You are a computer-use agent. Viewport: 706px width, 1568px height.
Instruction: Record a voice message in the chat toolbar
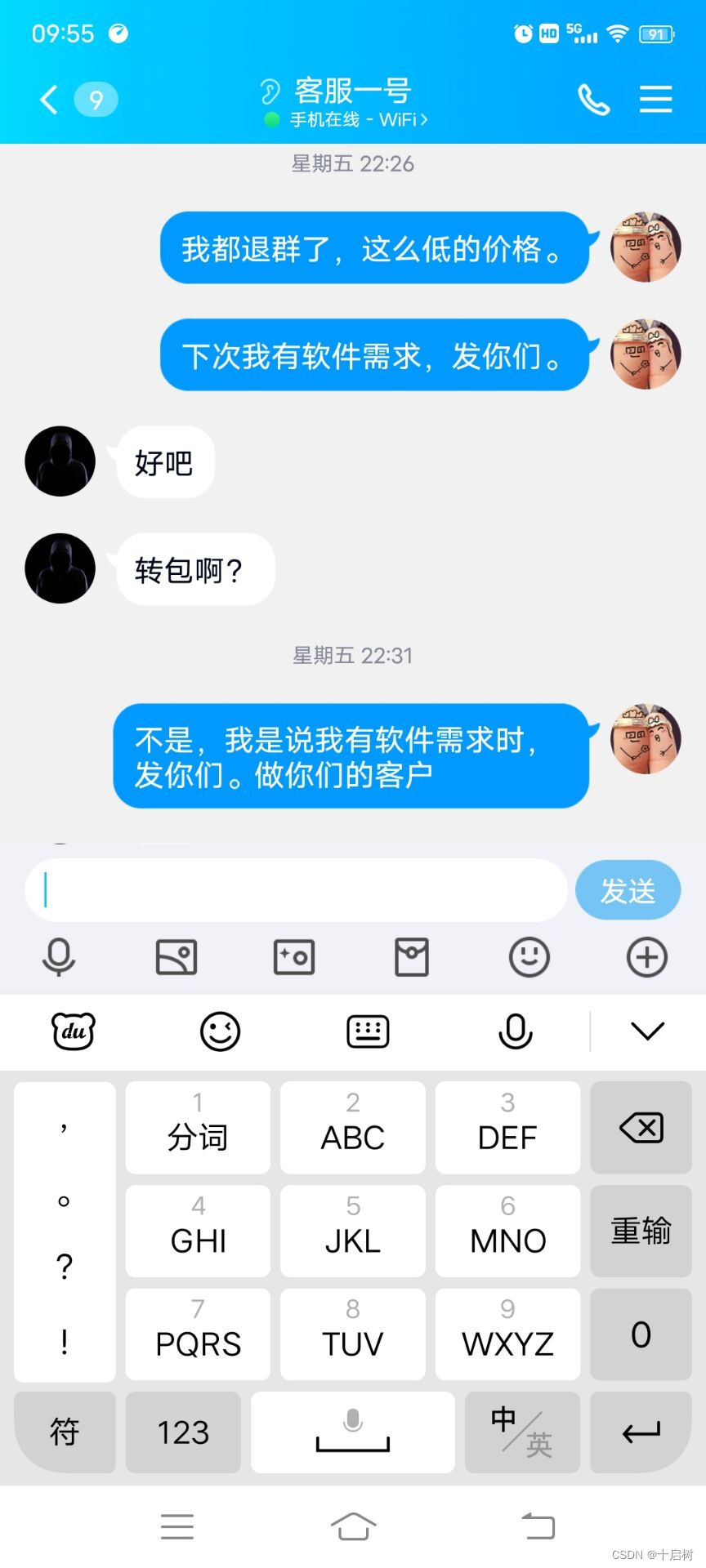pyautogui.click(x=59, y=957)
